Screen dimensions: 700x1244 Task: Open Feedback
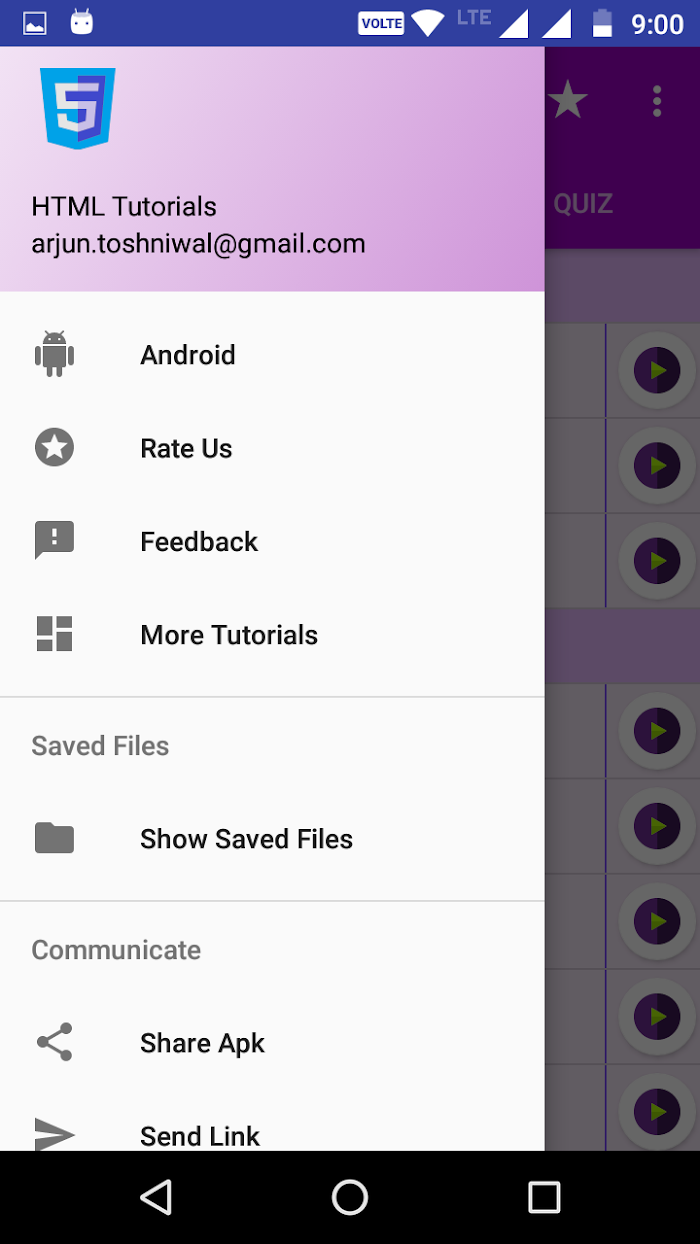coord(272,541)
